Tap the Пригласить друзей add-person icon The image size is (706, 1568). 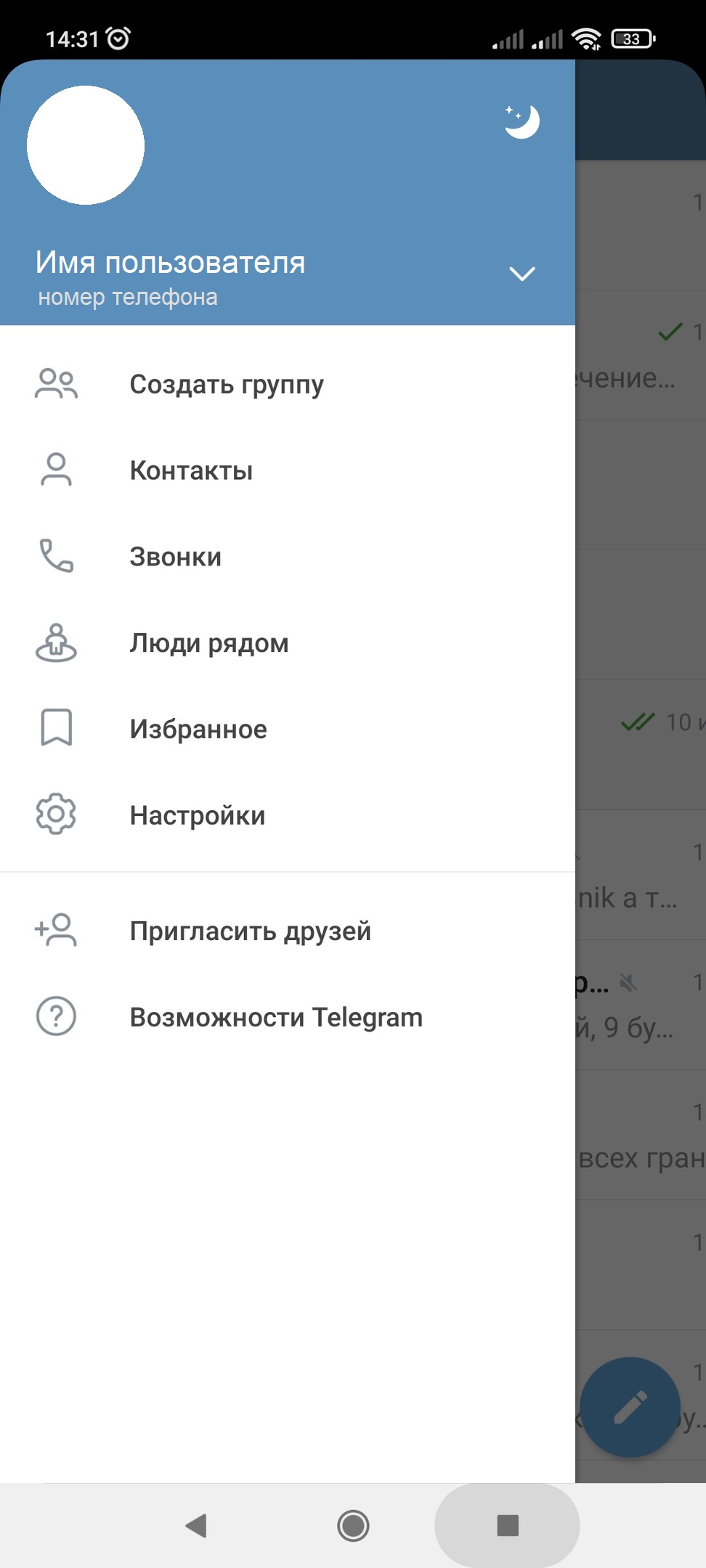point(56,931)
